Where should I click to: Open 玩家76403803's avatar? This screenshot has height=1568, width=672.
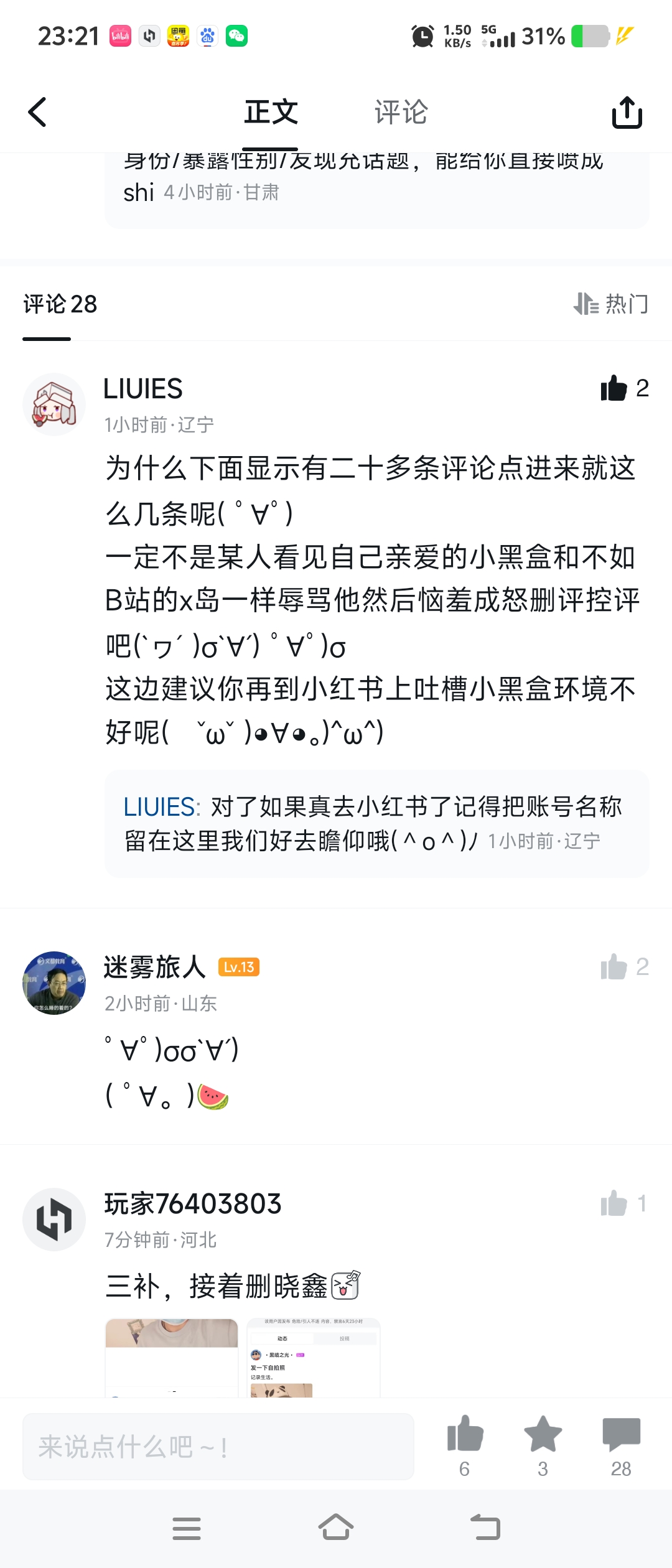[x=54, y=1220]
